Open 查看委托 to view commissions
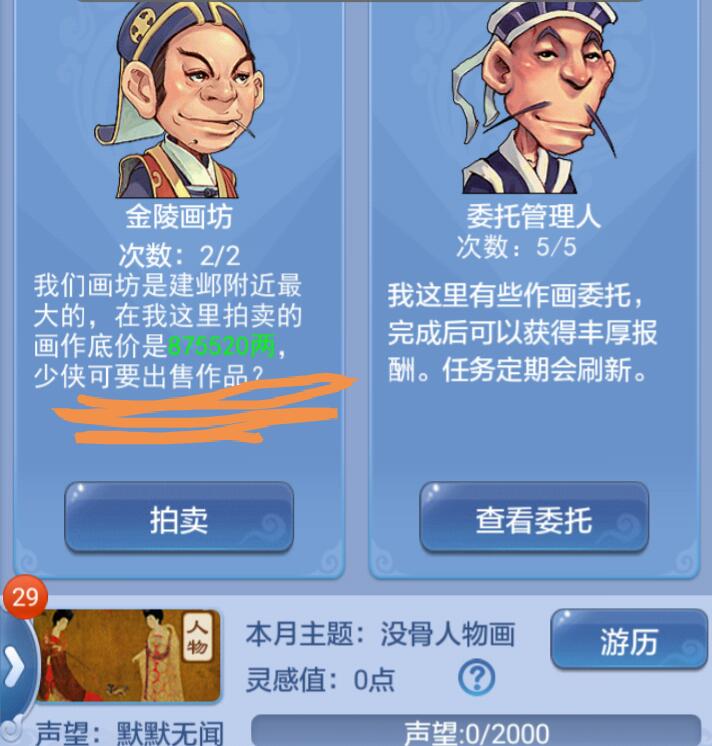This screenshot has height=746, width=712. tap(533, 519)
